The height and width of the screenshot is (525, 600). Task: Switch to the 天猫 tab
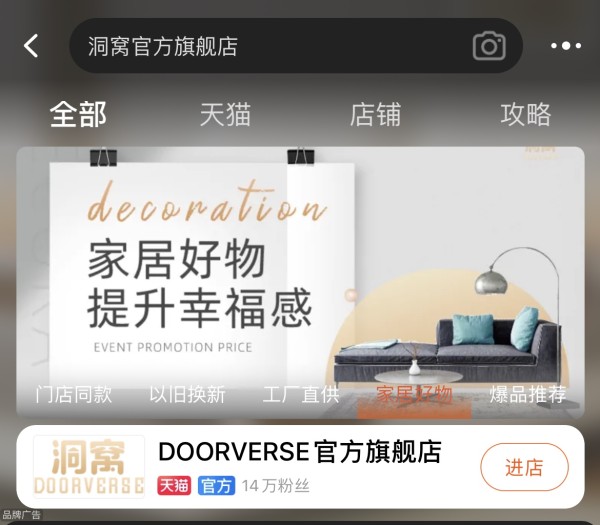pyautogui.click(x=225, y=114)
